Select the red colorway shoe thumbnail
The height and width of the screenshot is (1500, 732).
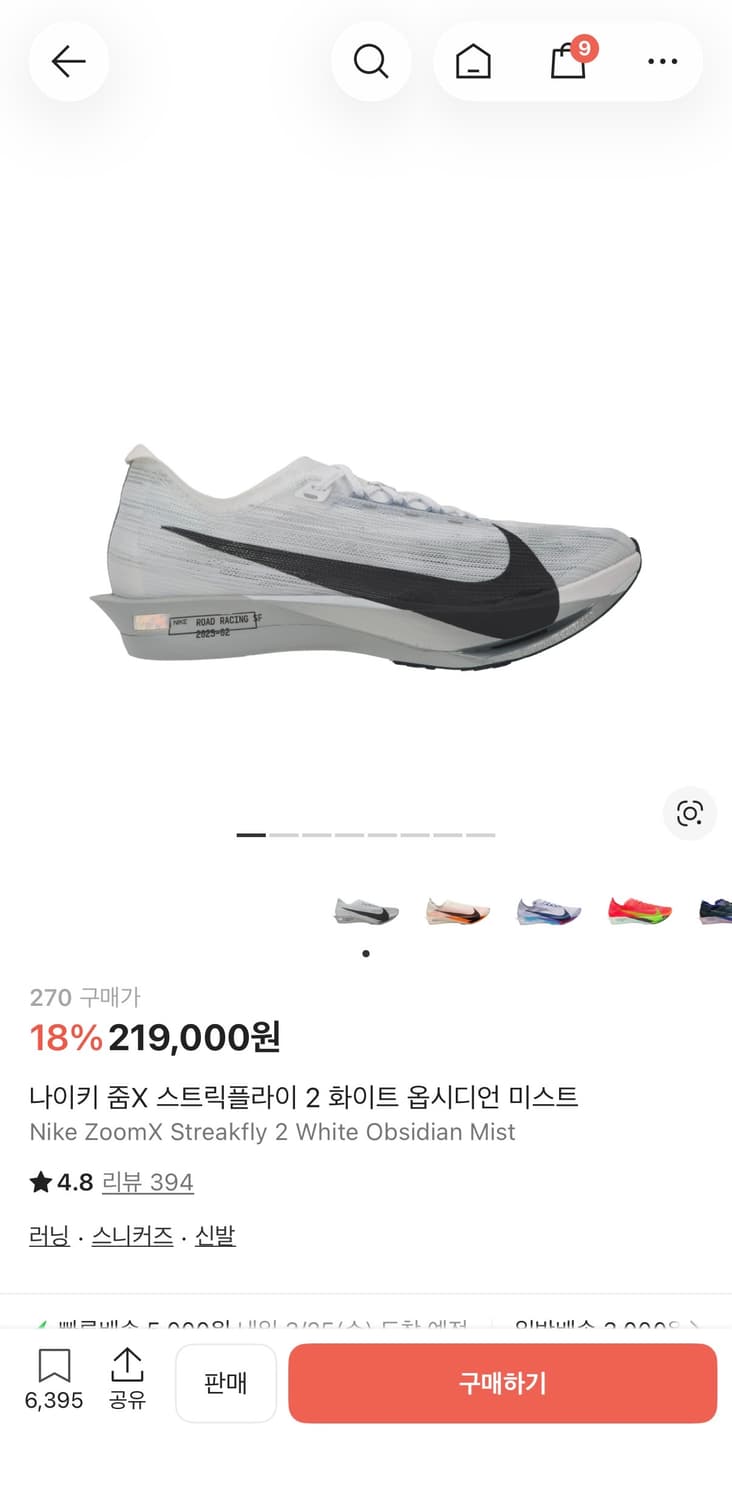pyautogui.click(x=639, y=910)
